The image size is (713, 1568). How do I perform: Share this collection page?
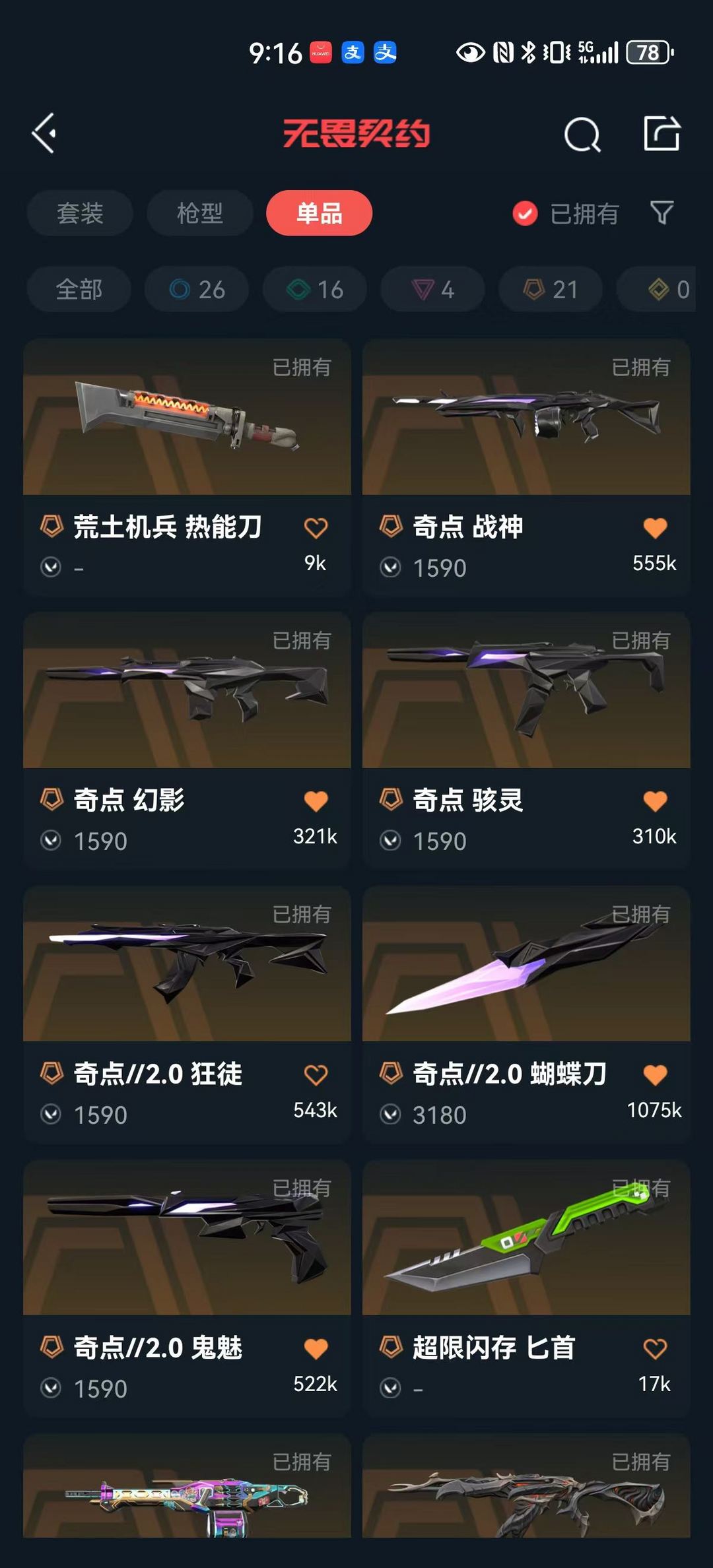(662, 134)
